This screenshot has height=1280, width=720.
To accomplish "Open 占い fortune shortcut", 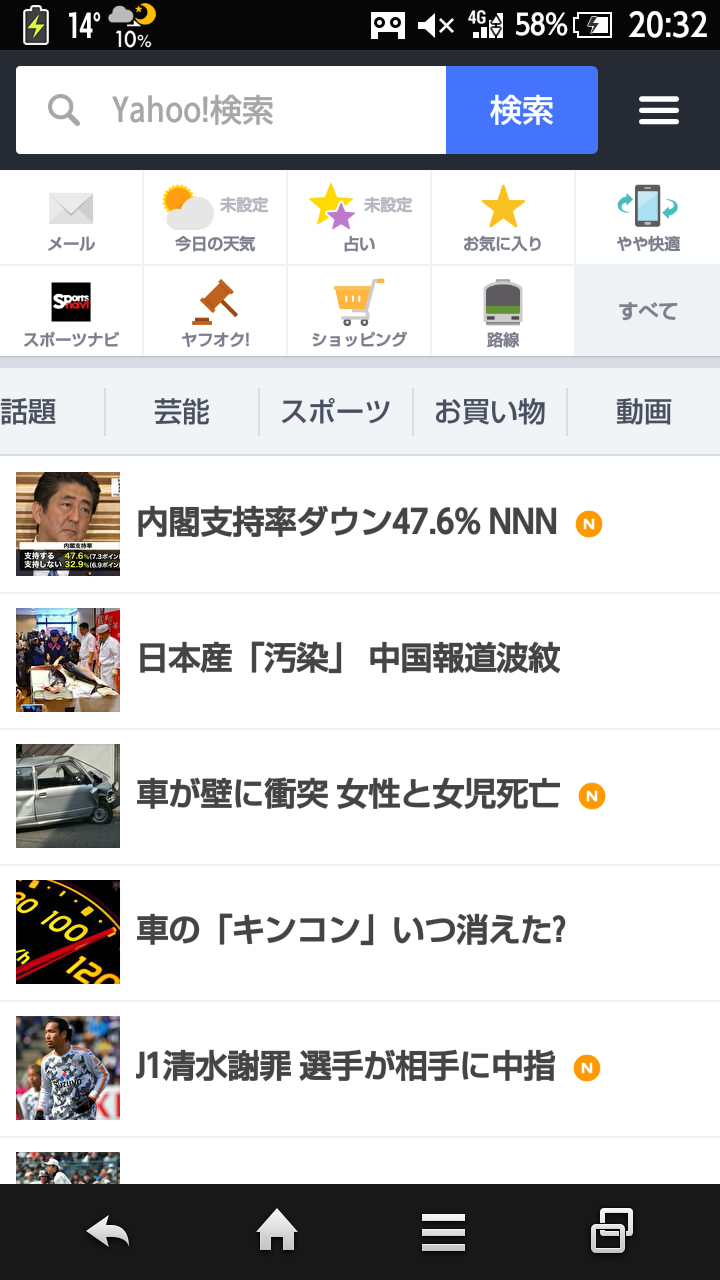I will (x=359, y=218).
